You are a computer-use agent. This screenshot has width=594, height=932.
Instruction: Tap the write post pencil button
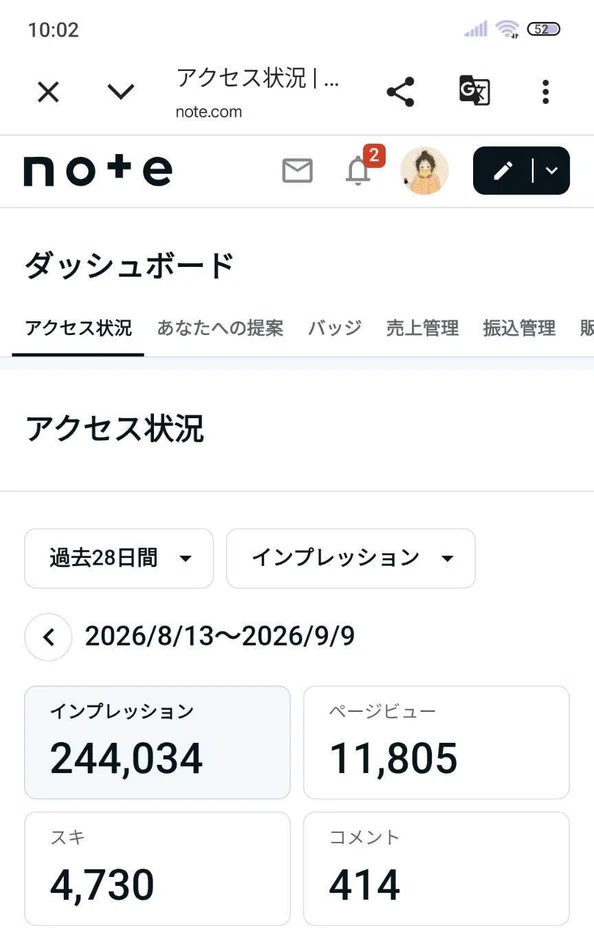click(502, 171)
